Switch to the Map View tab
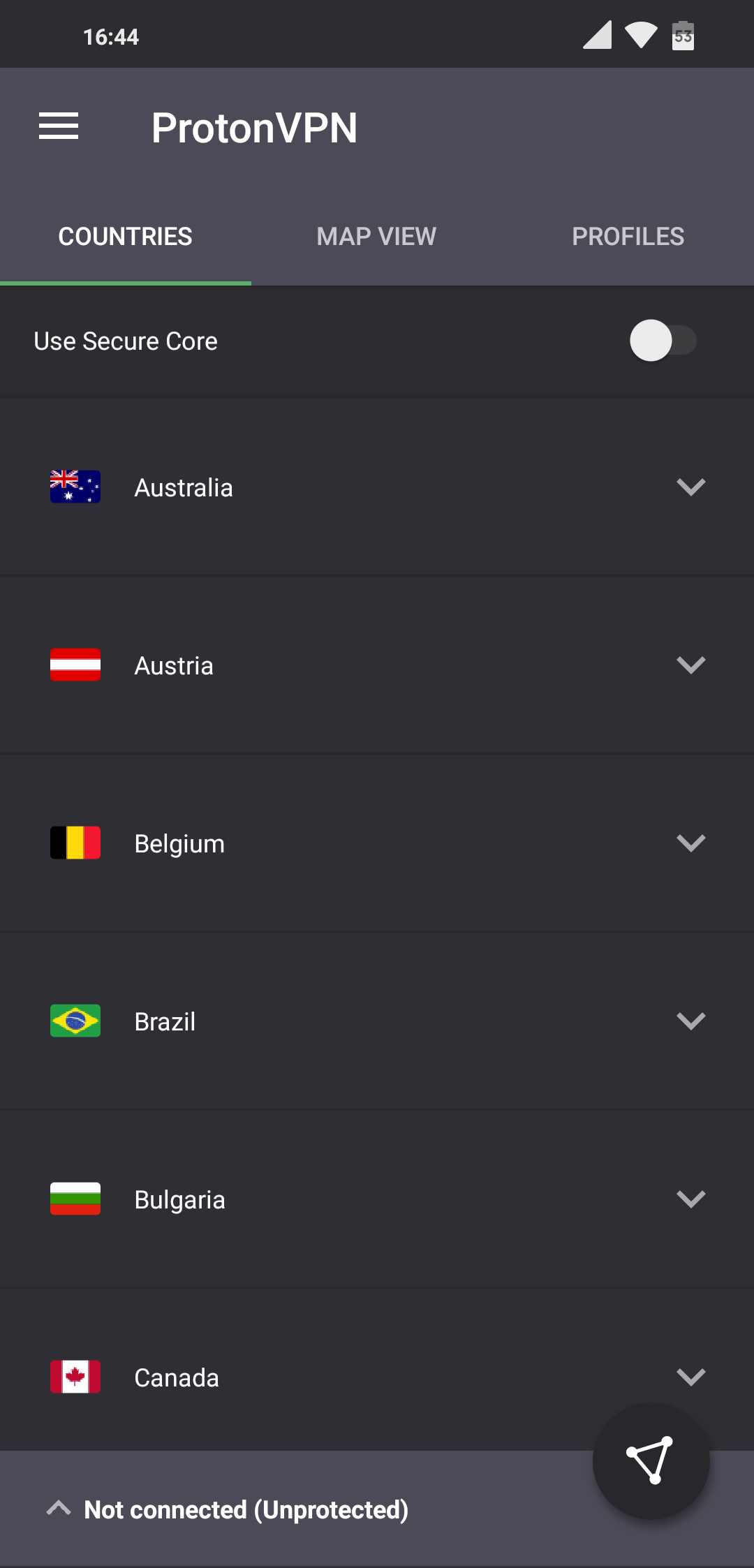The image size is (754, 1568). point(376,237)
